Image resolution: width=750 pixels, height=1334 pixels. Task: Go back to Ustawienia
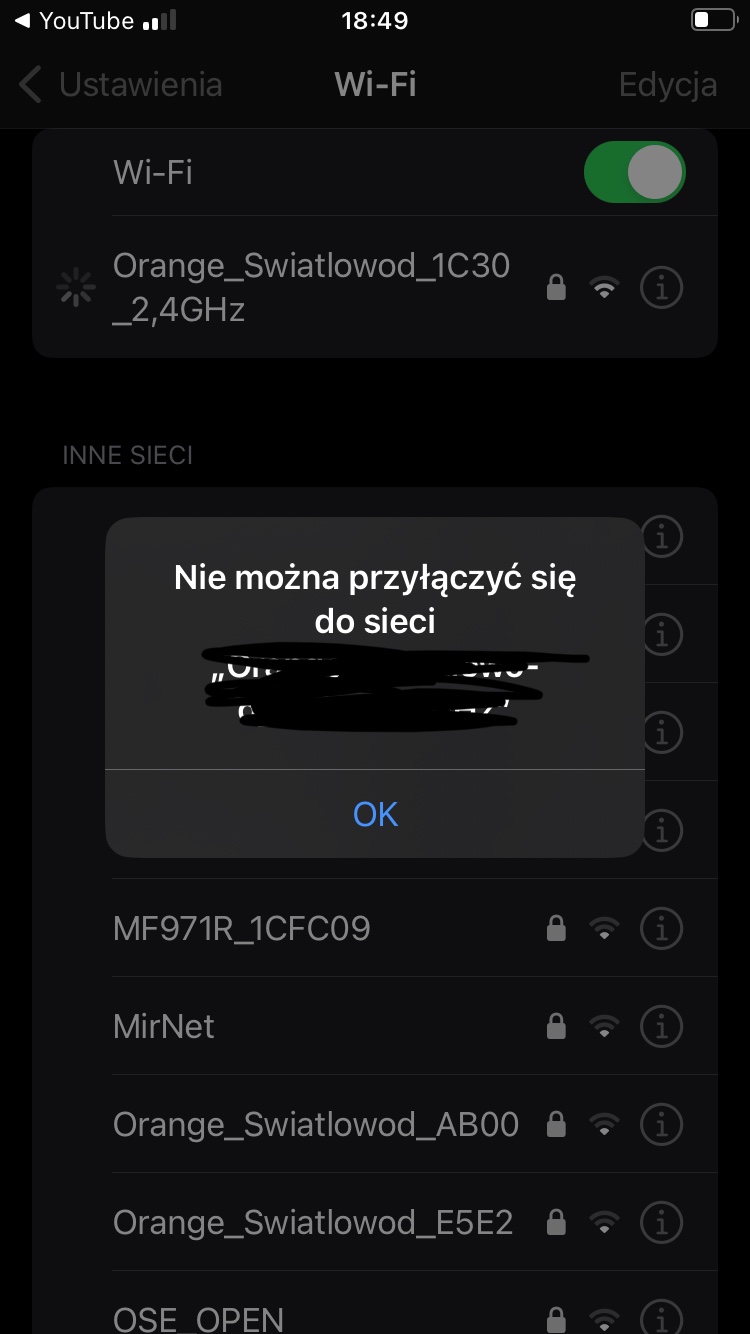122,84
